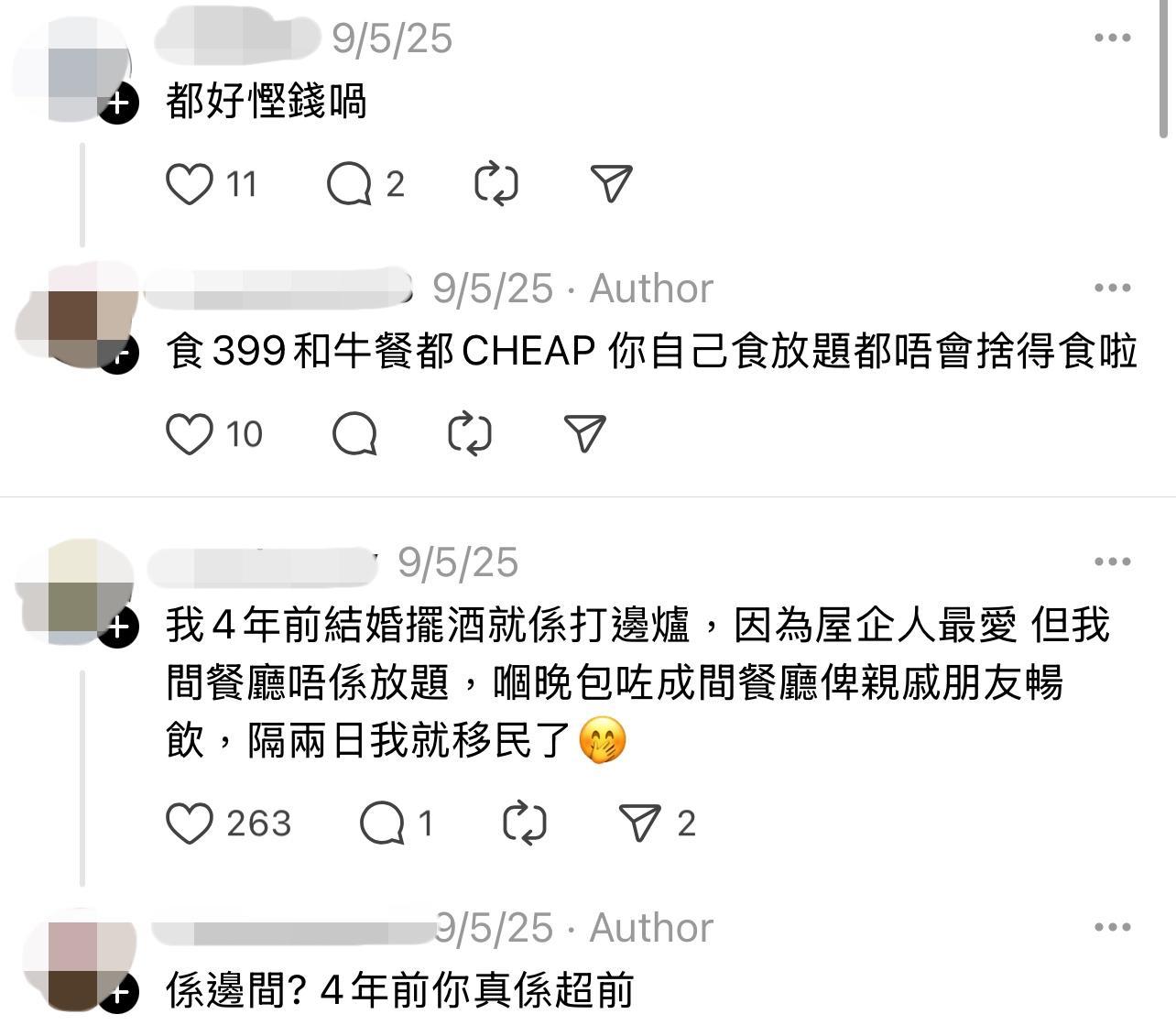Reply to the comment 都好慳錢喎

click(349, 184)
